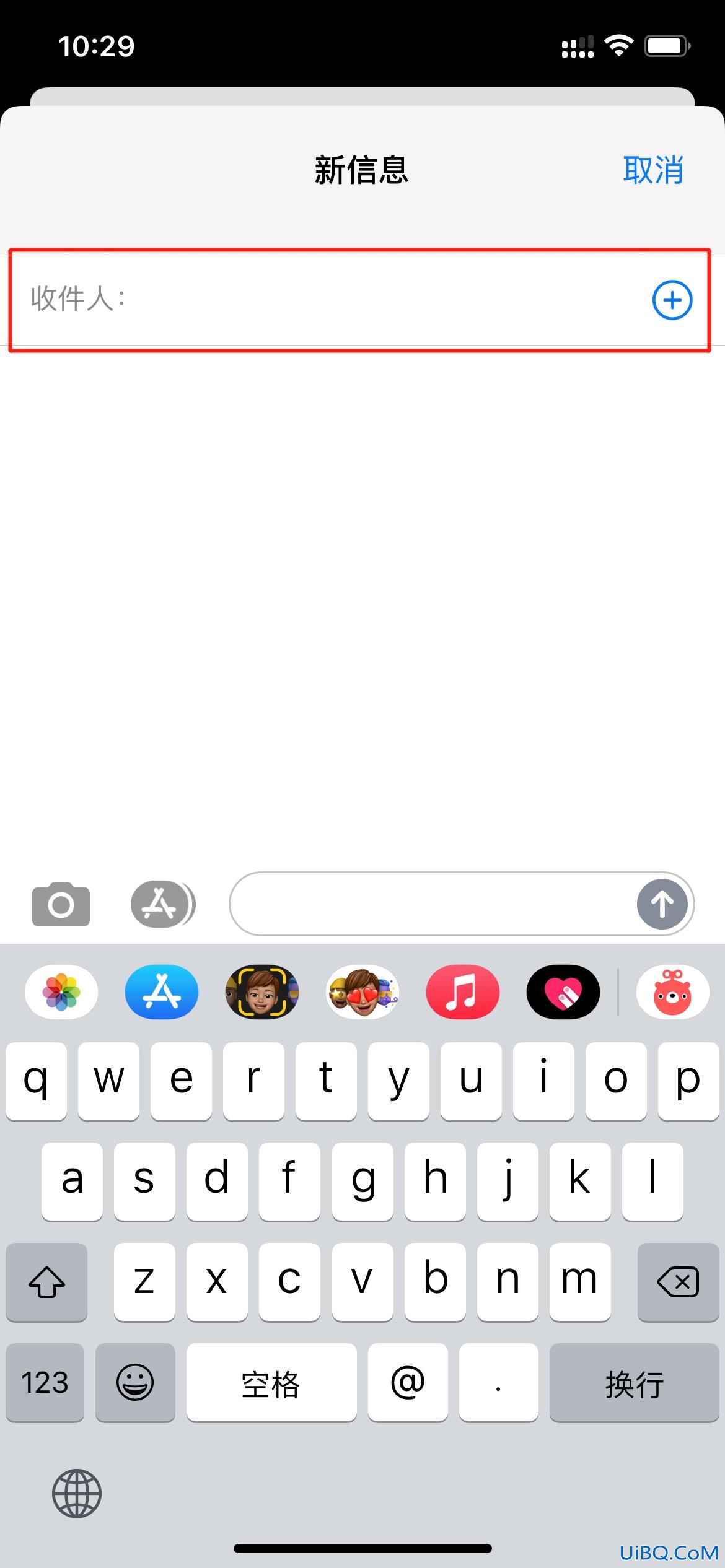Switch the keyboard language with the globe icon

(77, 1494)
